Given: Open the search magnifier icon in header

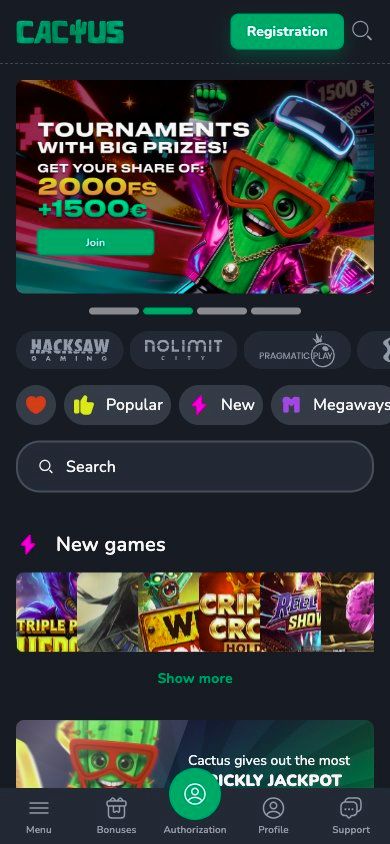Looking at the screenshot, I should pos(361,31).
